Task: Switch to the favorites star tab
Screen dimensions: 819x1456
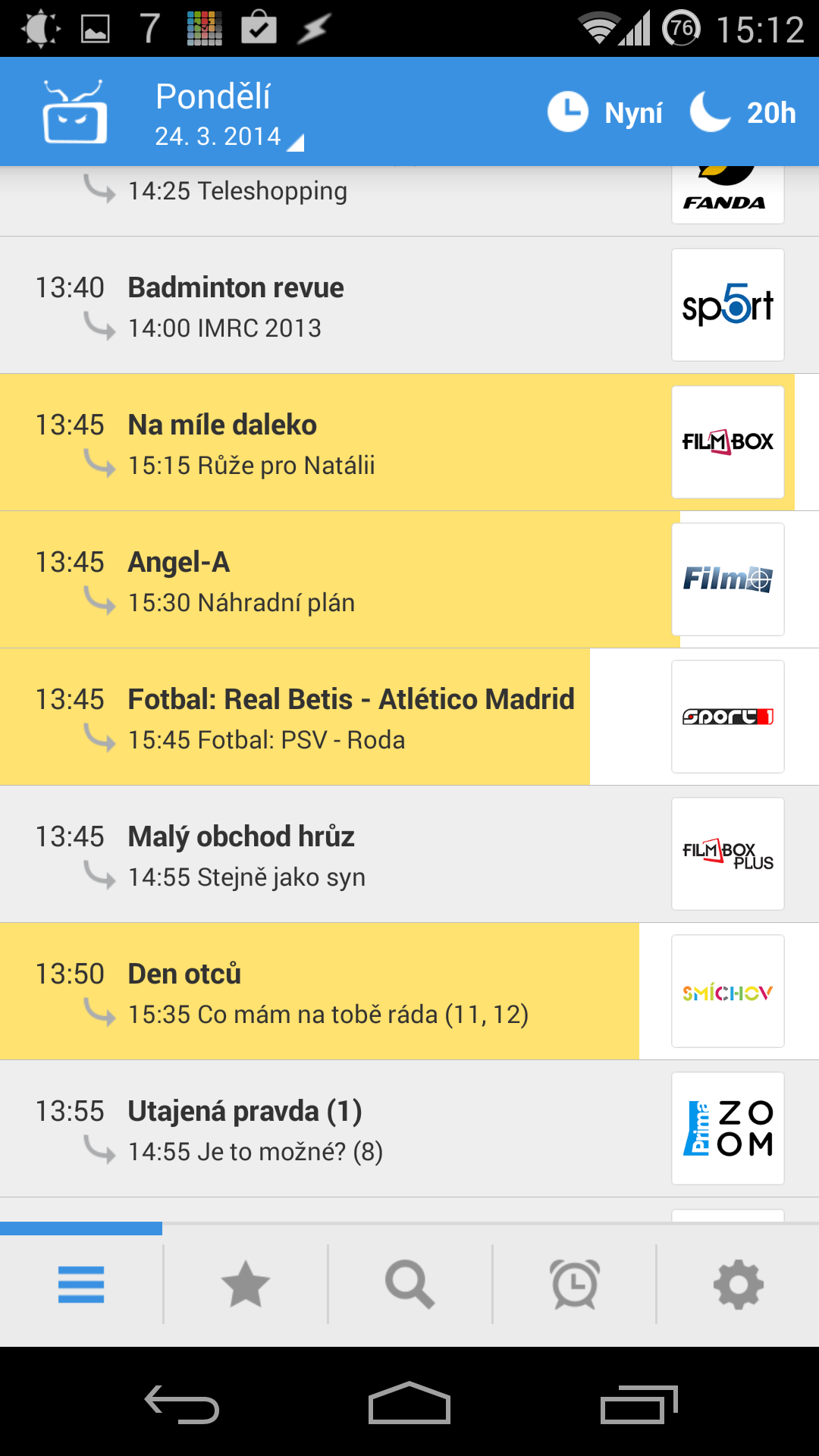Action: tap(246, 1285)
